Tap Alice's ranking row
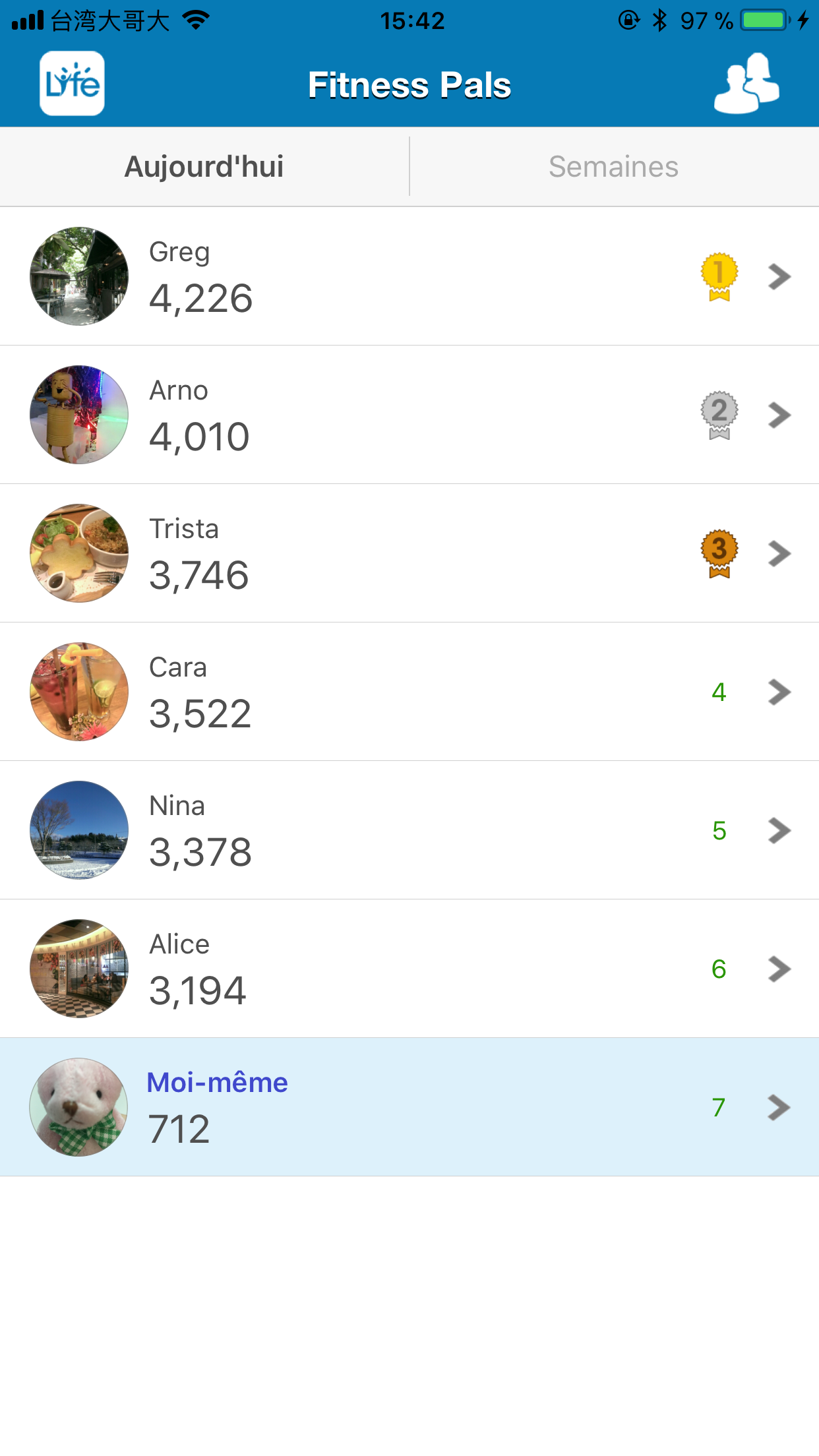This screenshot has width=819, height=1456. pos(409,969)
